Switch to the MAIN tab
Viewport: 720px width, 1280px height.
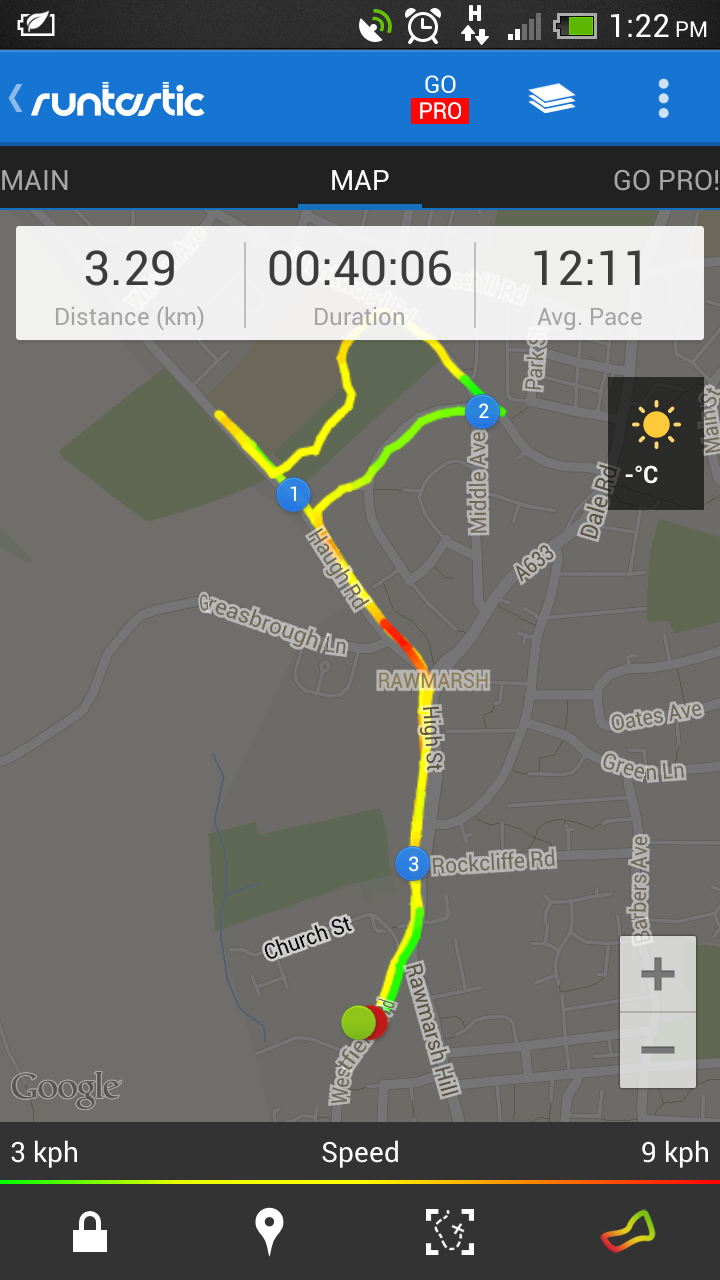click(x=35, y=180)
